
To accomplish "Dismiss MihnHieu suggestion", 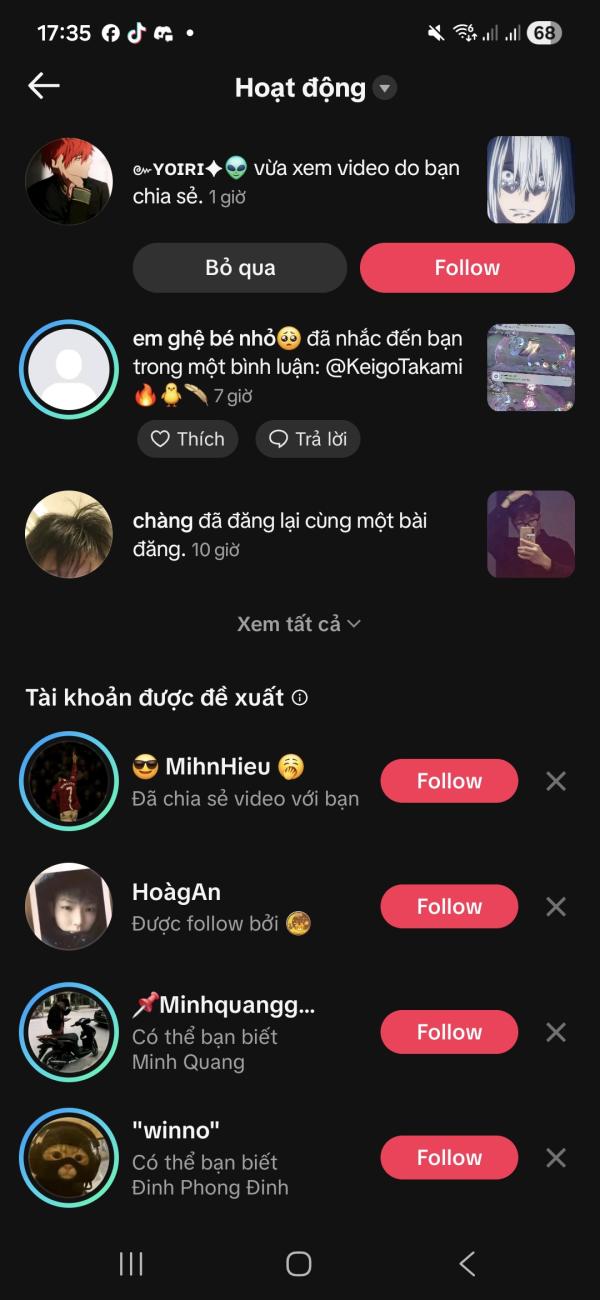I will 556,781.
